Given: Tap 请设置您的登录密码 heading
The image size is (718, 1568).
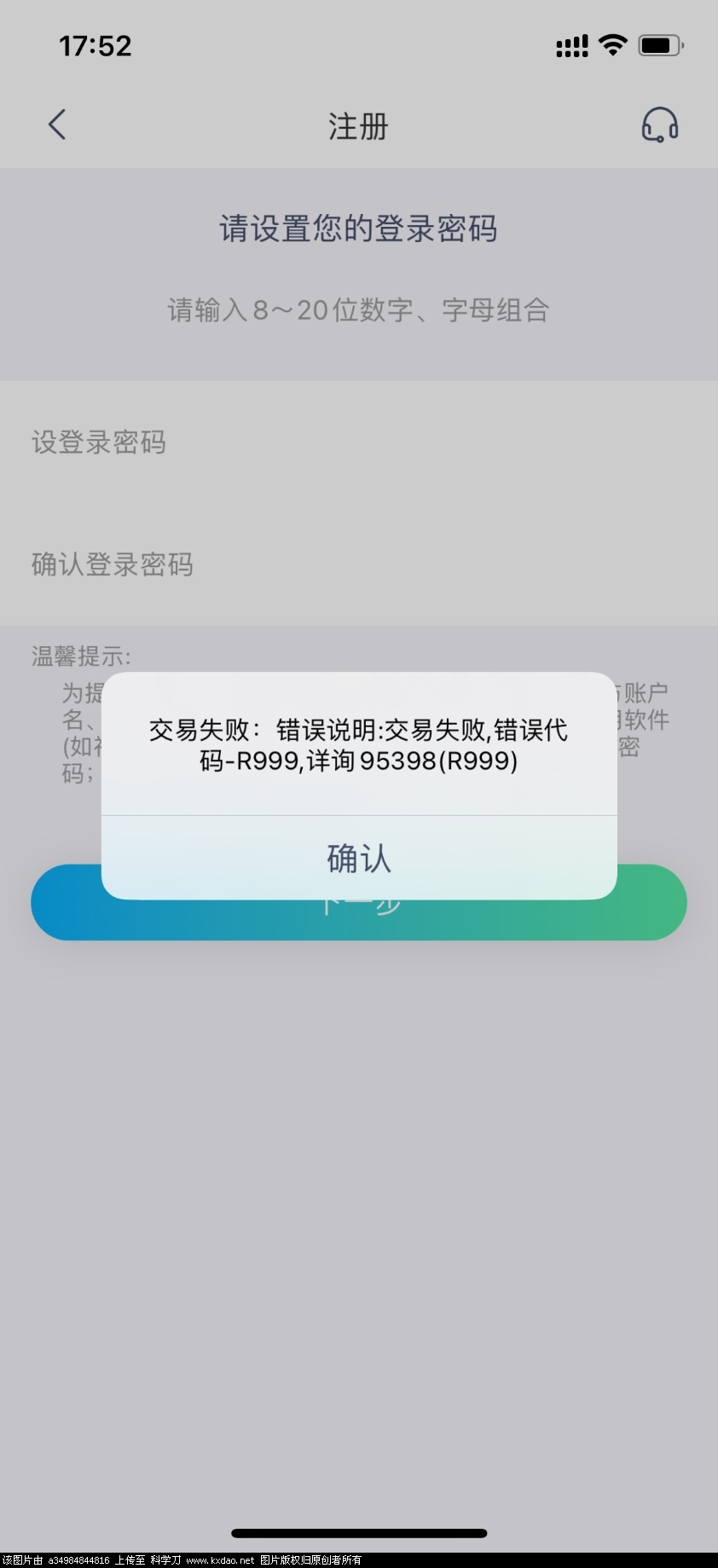Looking at the screenshot, I should (358, 229).
